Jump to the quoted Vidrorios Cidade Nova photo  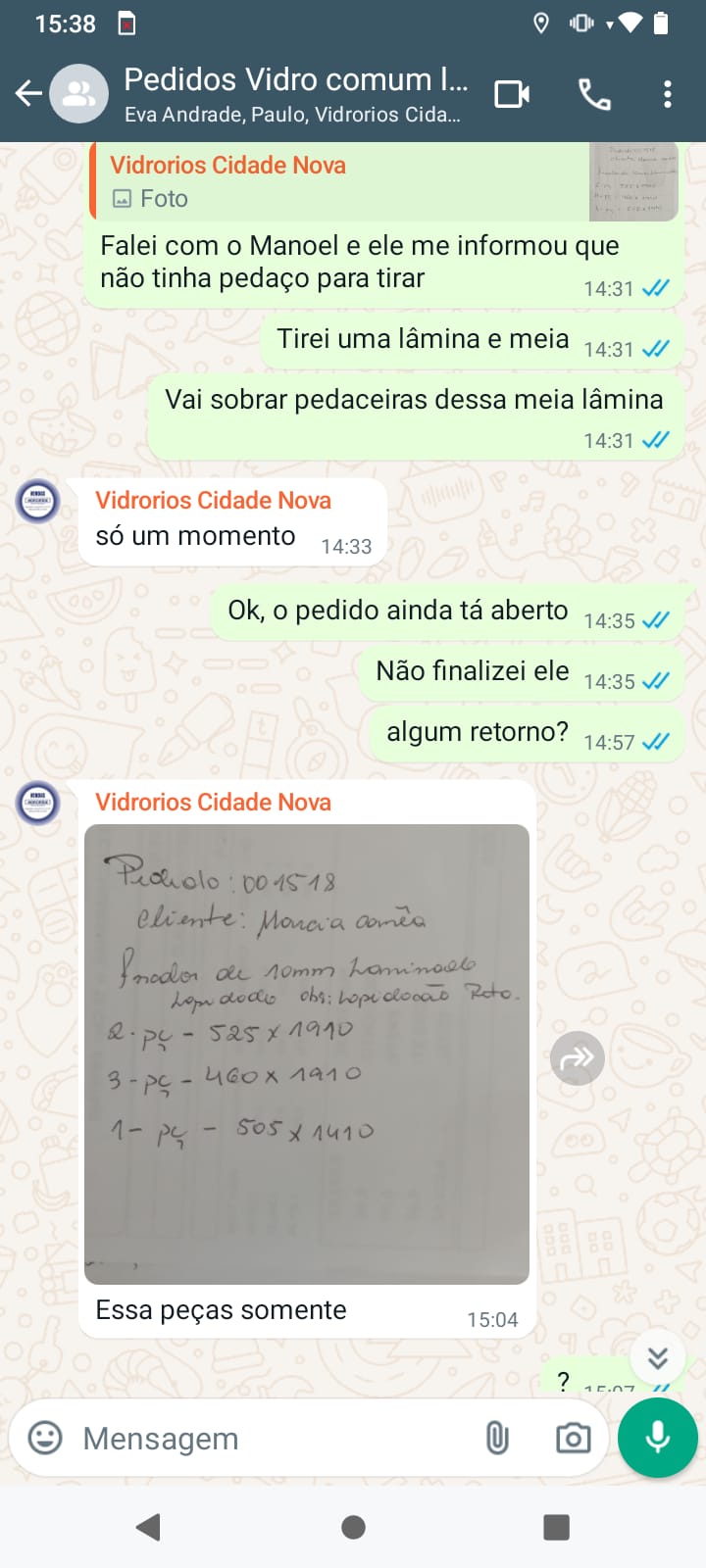pos(384,181)
